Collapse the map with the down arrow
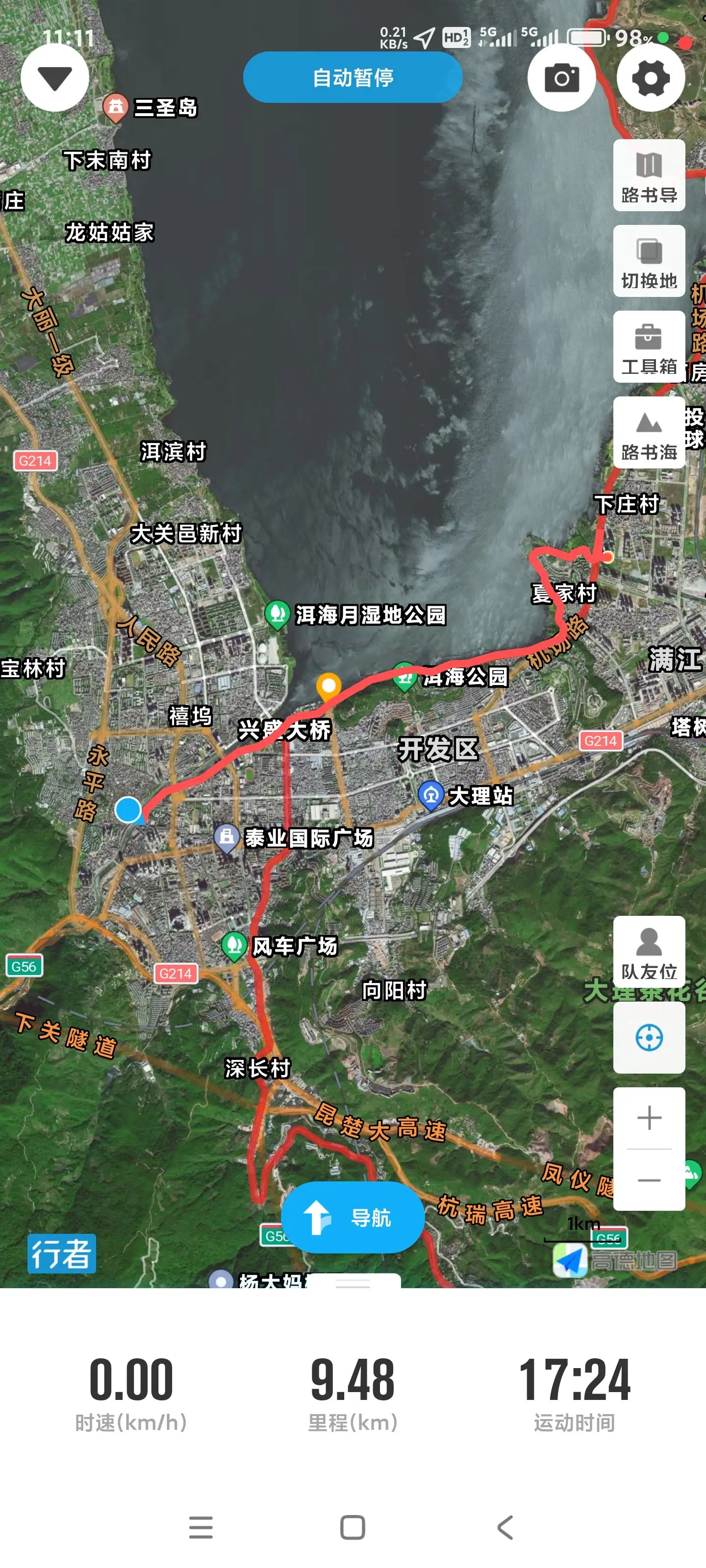This screenshot has height=1568, width=706. [x=55, y=78]
